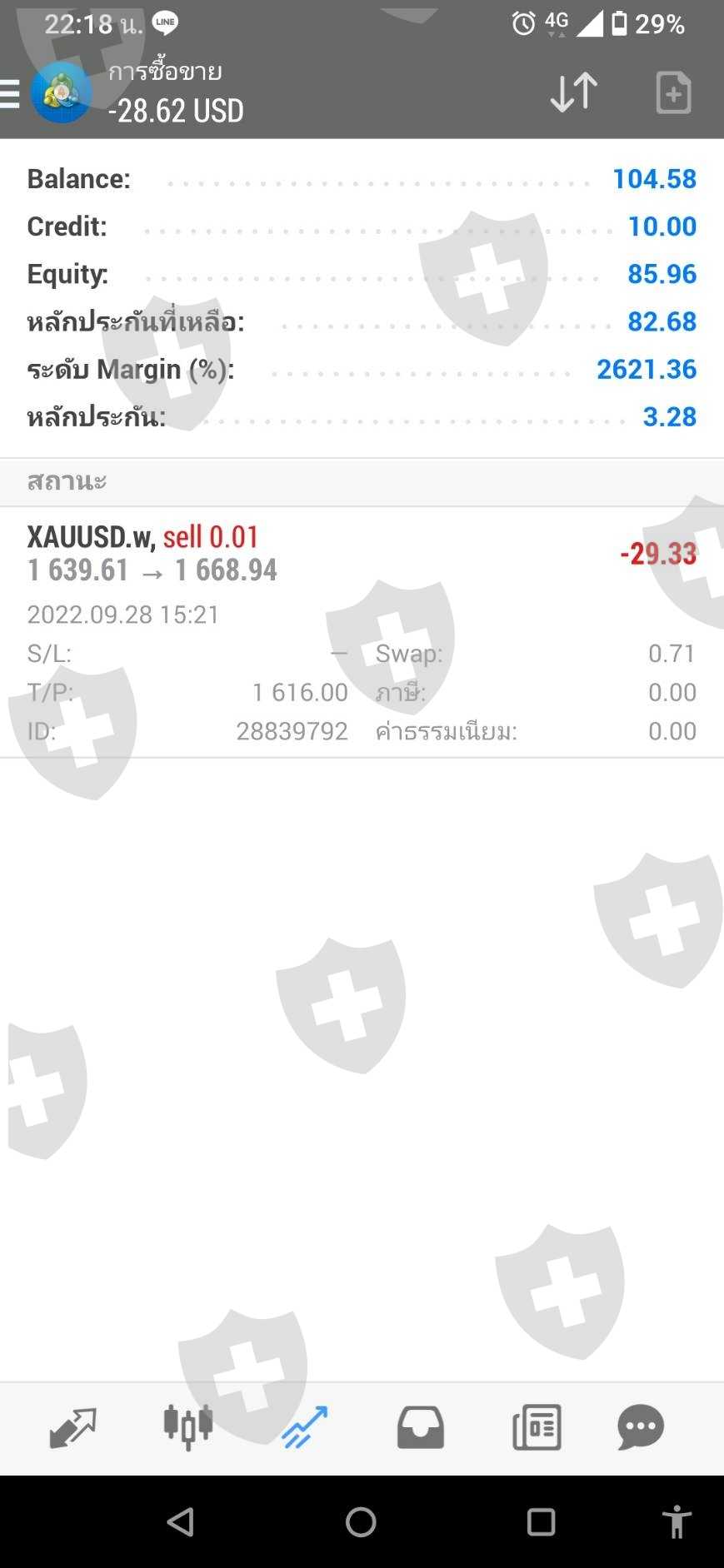This screenshot has width=724, height=1568.
Task: Open the News tab
Action: pyautogui.click(x=536, y=1427)
